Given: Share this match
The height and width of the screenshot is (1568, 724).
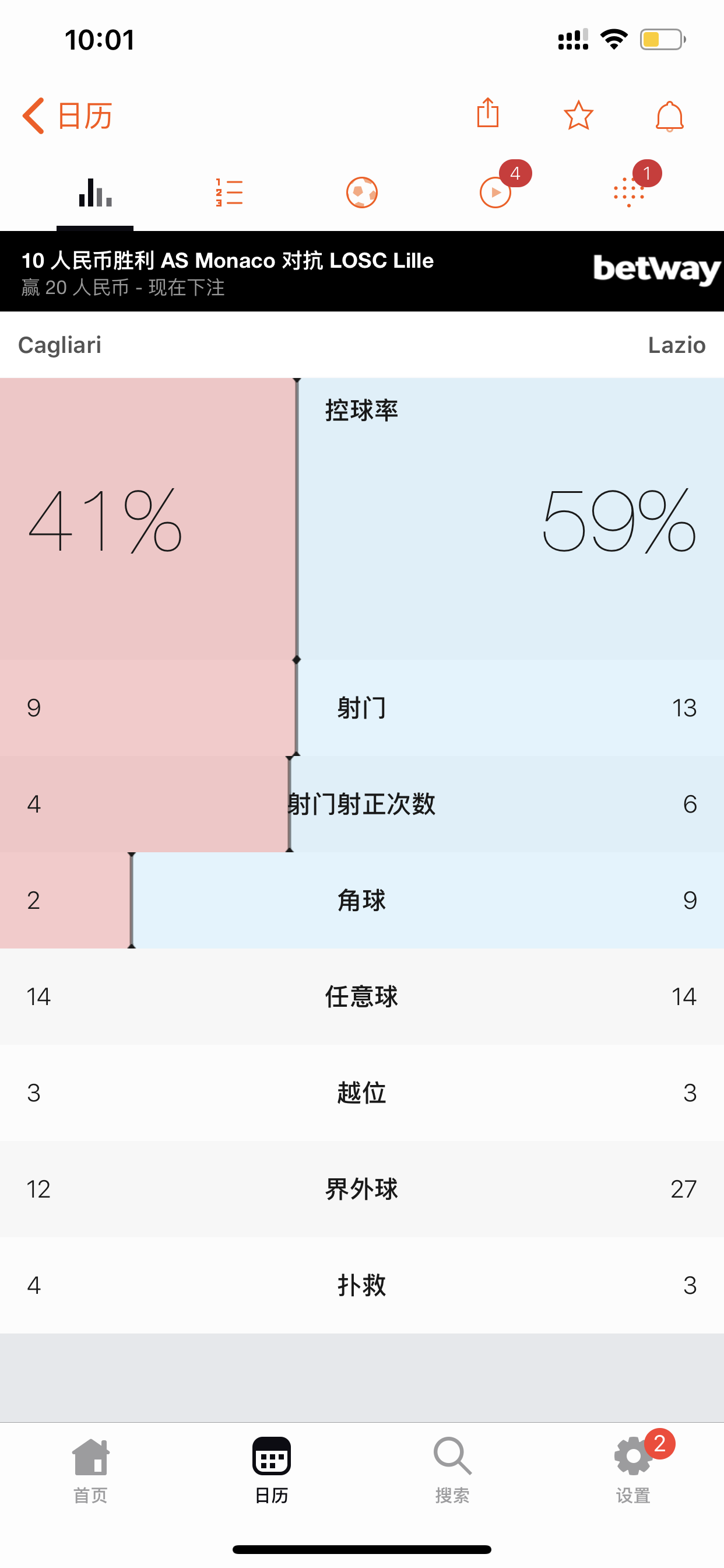Looking at the screenshot, I should 488,113.
